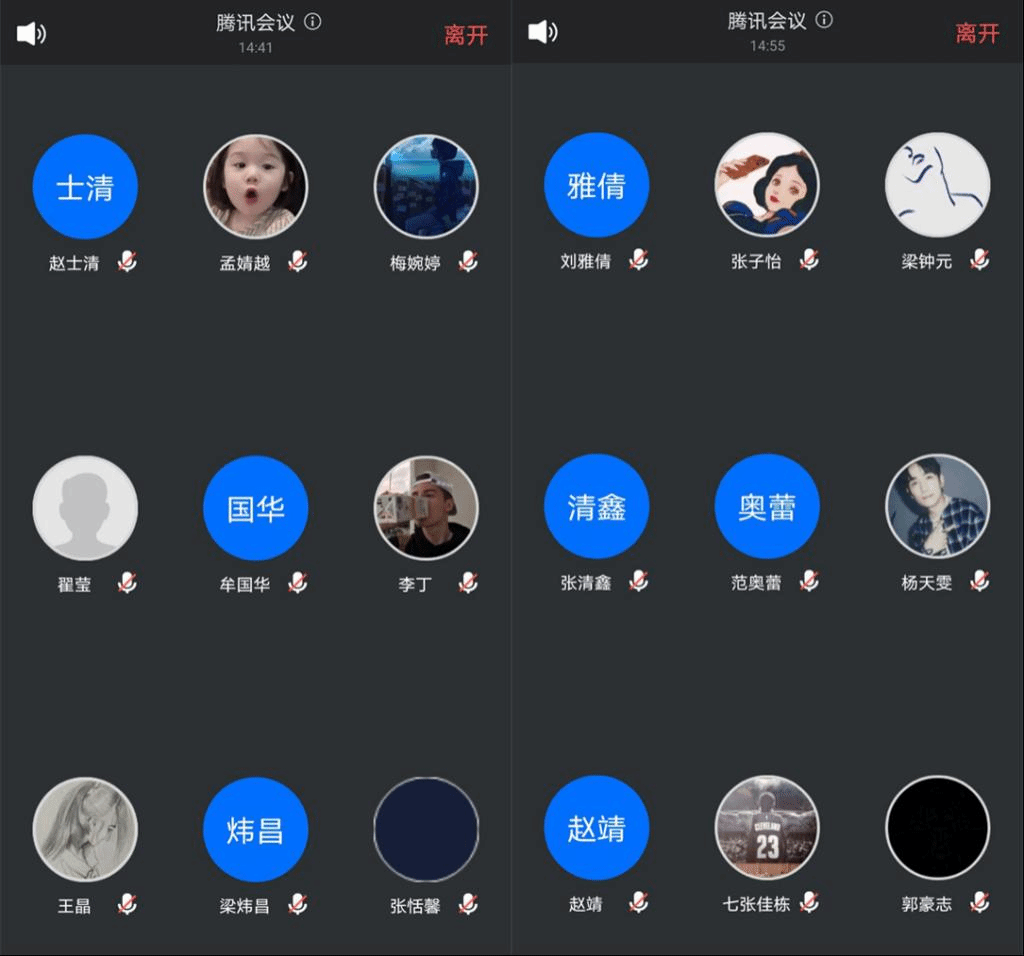Open 孟婧越's participant tile
This screenshot has width=1024, height=956.
pos(256,187)
